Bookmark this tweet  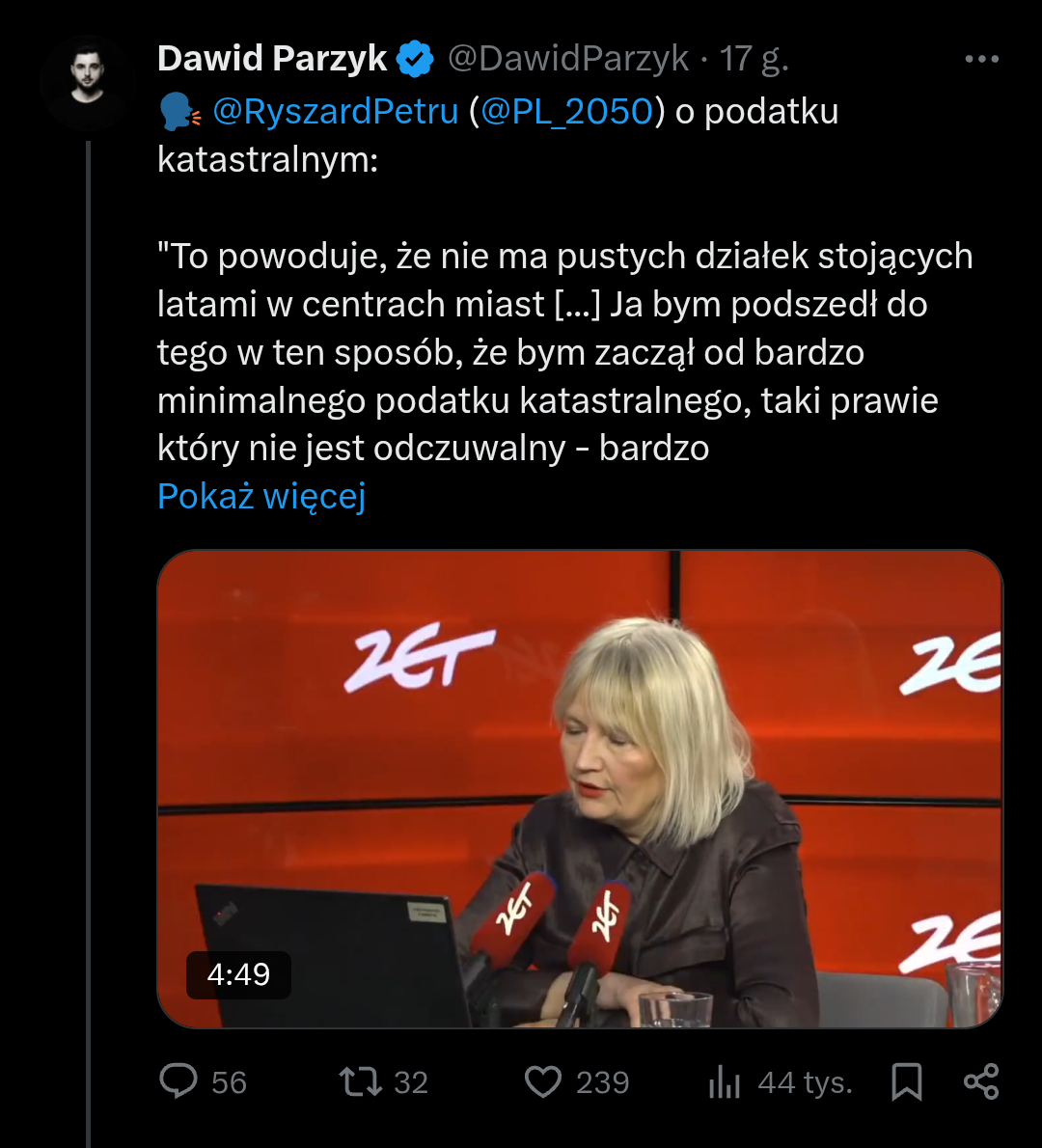point(907,1081)
